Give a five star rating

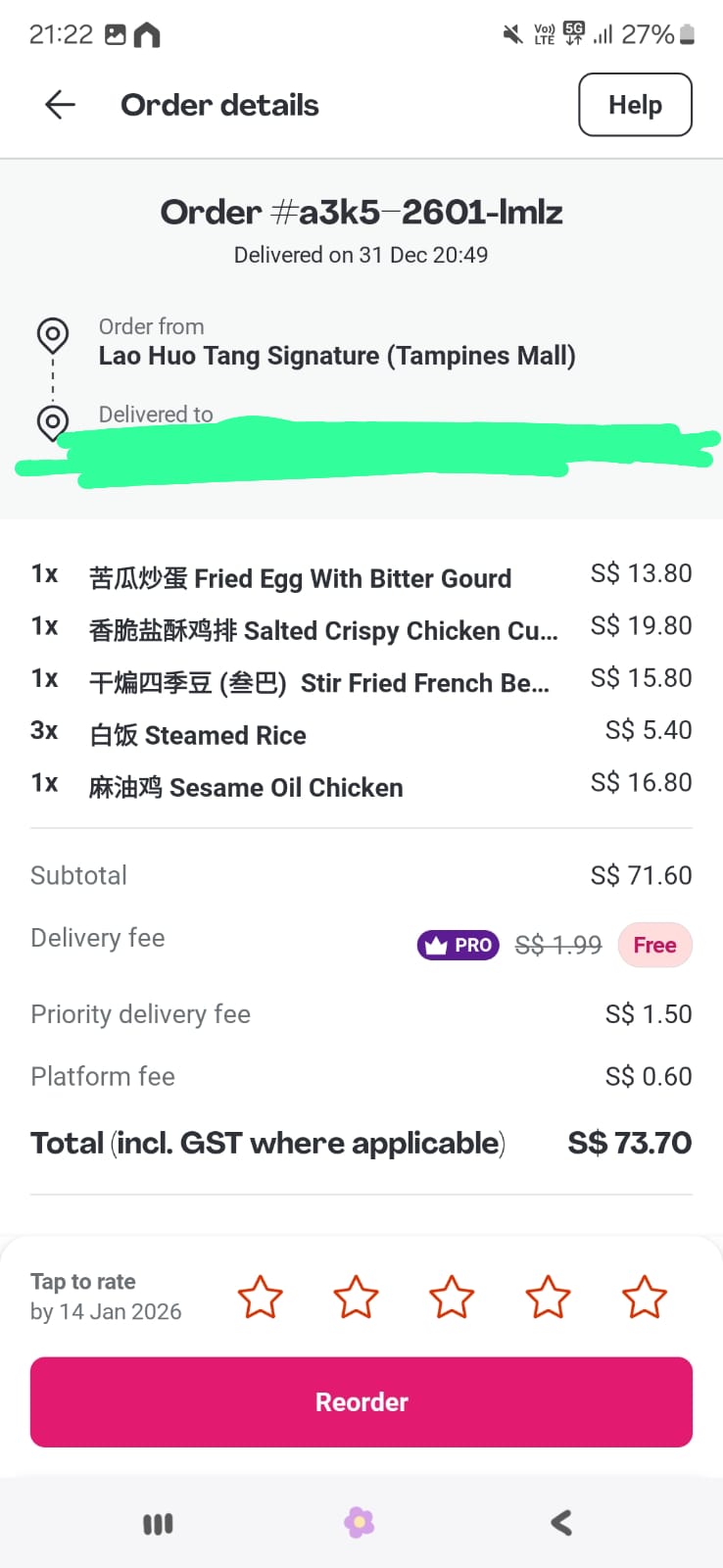[x=644, y=1297]
